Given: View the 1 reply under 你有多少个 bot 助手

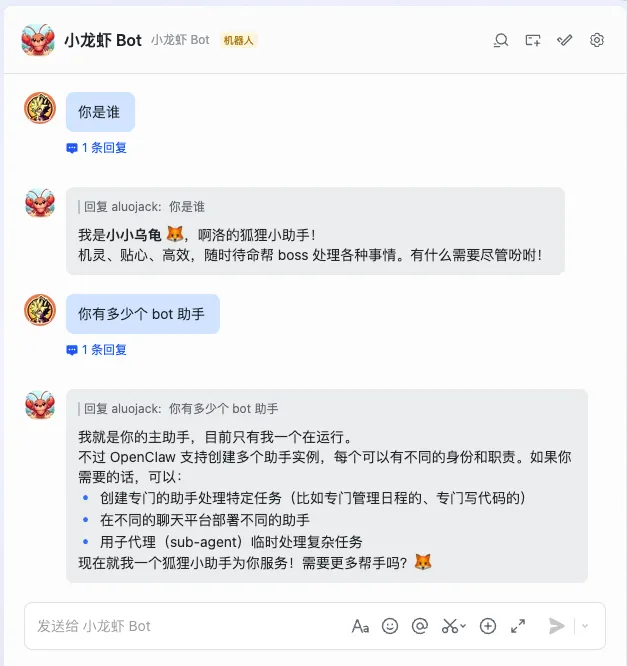Looking at the screenshot, I should tap(97, 350).
